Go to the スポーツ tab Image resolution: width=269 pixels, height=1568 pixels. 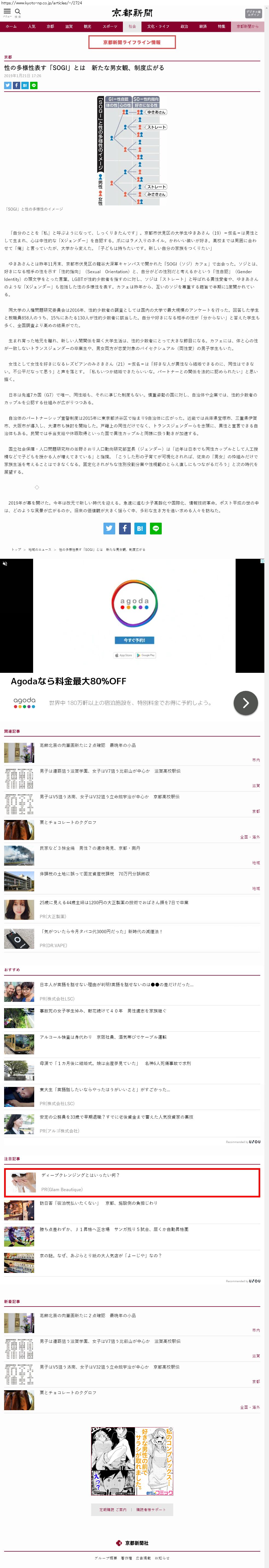[x=109, y=27]
